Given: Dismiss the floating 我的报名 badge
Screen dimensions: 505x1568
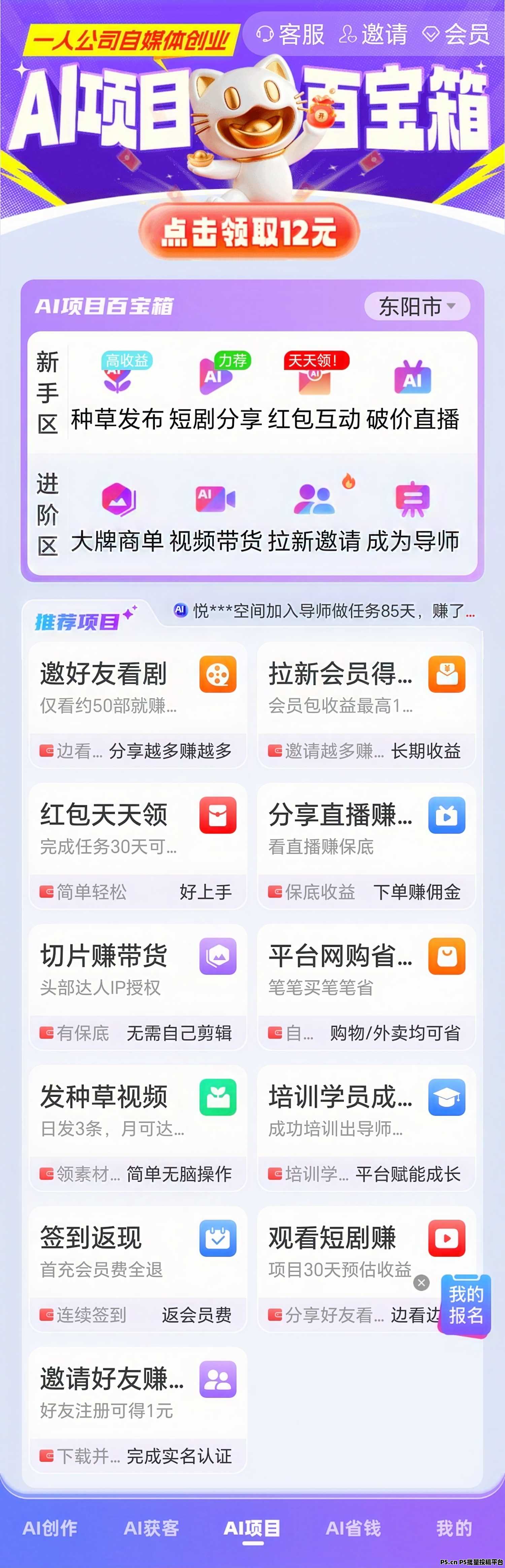Looking at the screenshot, I should pos(421,1282).
